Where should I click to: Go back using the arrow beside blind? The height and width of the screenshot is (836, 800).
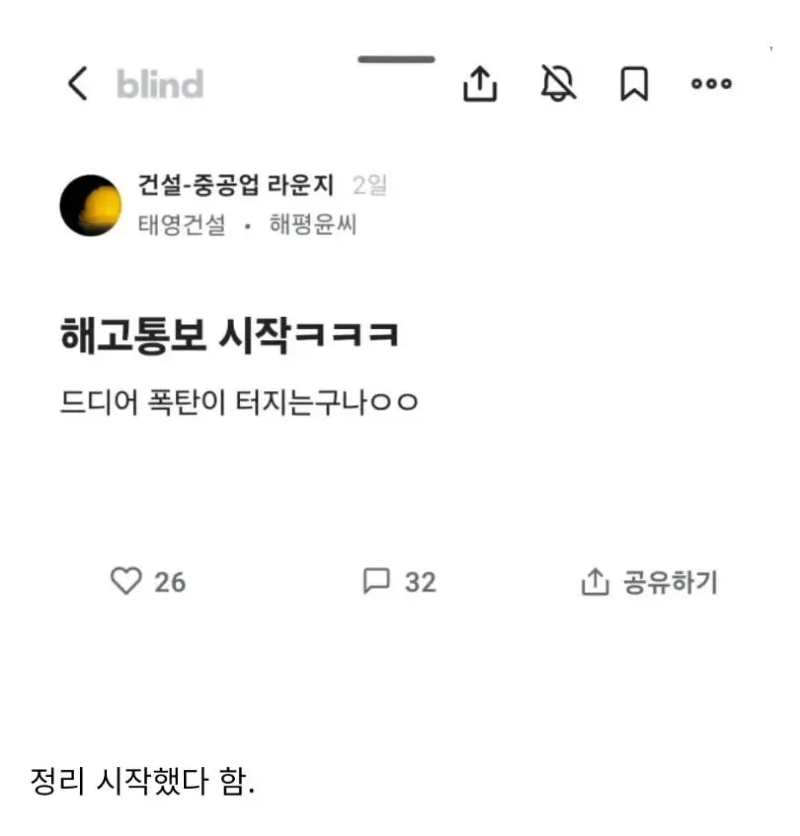(78, 84)
